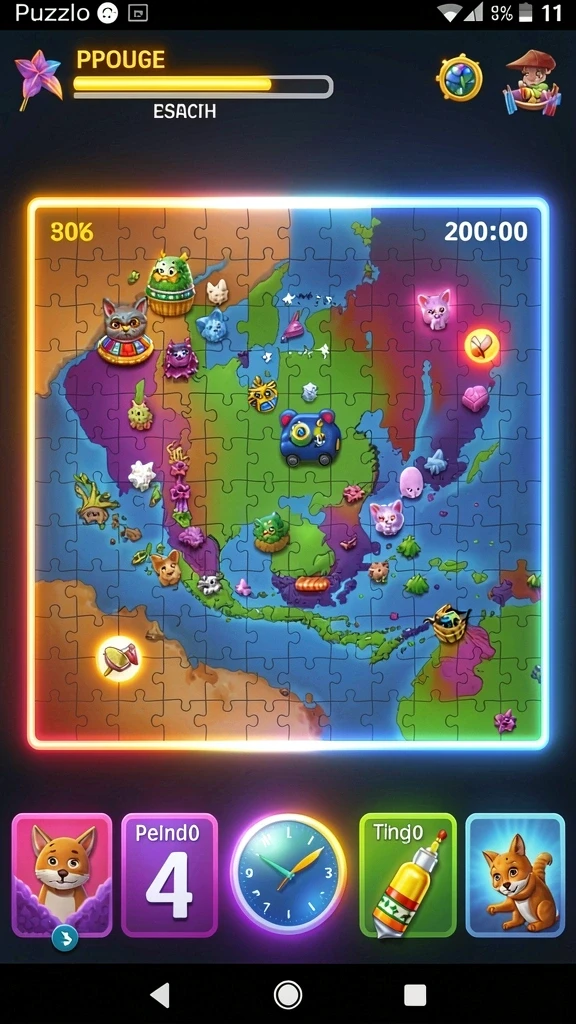Select the fox card with purple bushes
Image resolution: width=576 pixels, height=1024 pixels.
tap(62, 875)
